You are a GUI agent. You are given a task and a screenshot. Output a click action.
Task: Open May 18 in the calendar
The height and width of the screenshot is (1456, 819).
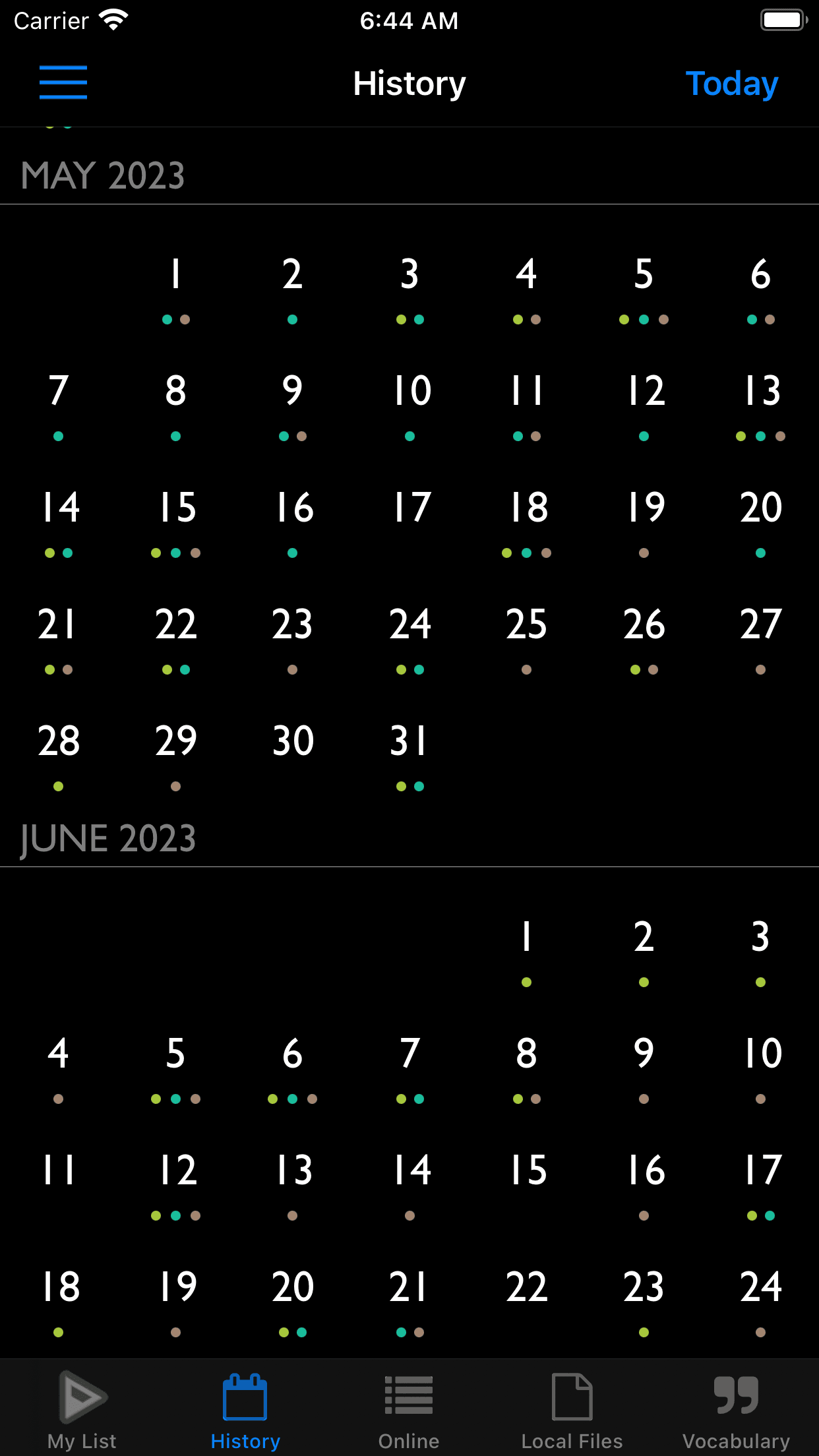[x=527, y=524]
